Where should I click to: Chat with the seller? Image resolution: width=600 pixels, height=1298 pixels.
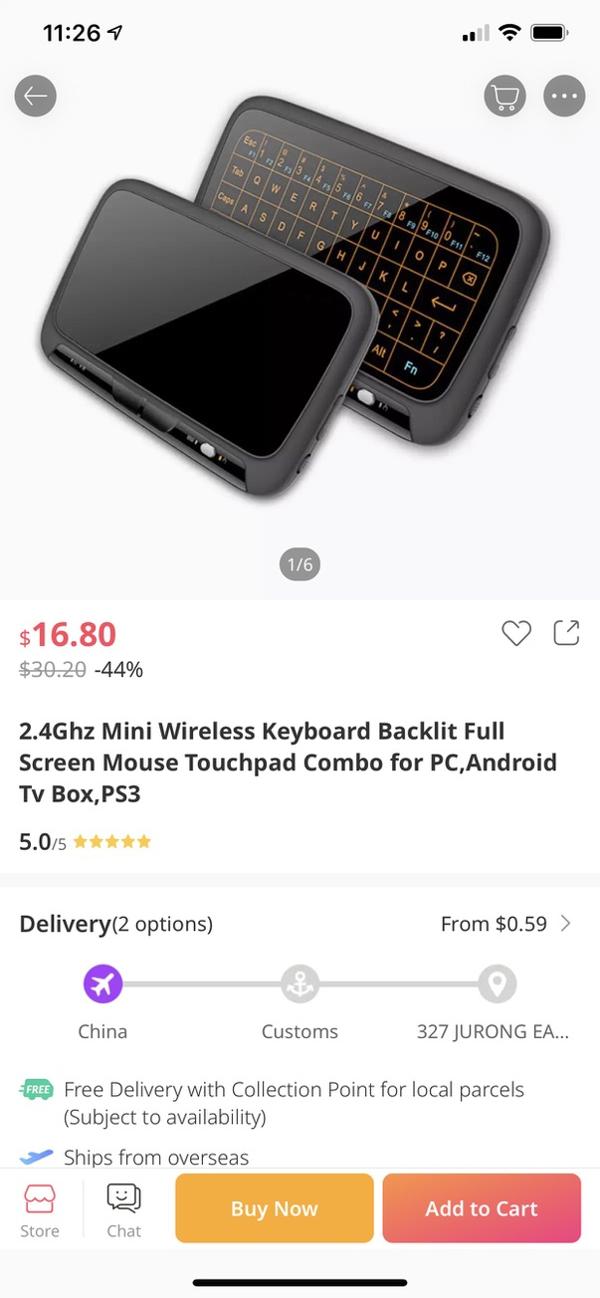pyautogui.click(x=124, y=1211)
